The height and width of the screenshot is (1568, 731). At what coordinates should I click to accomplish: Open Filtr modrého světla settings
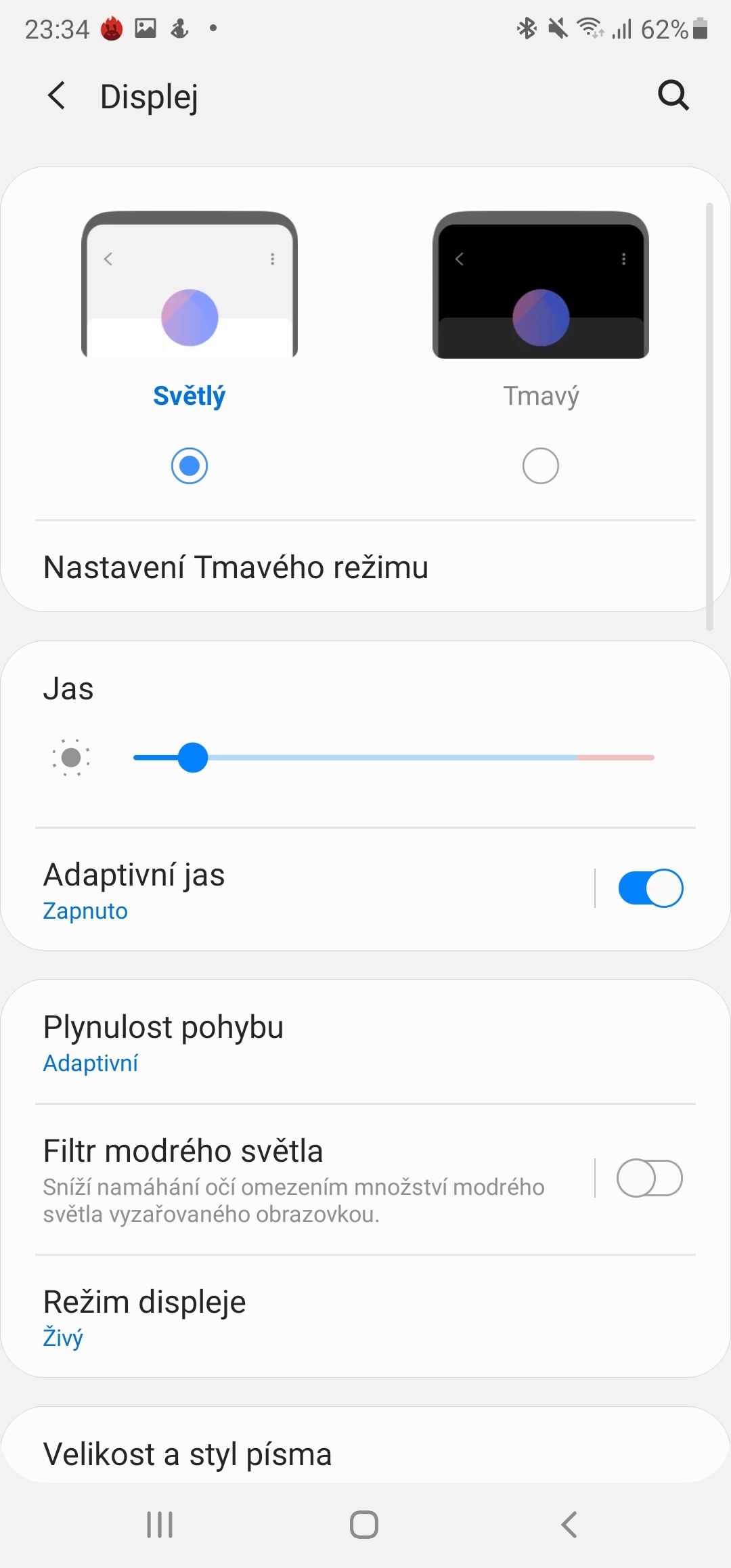click(291, 1178)
